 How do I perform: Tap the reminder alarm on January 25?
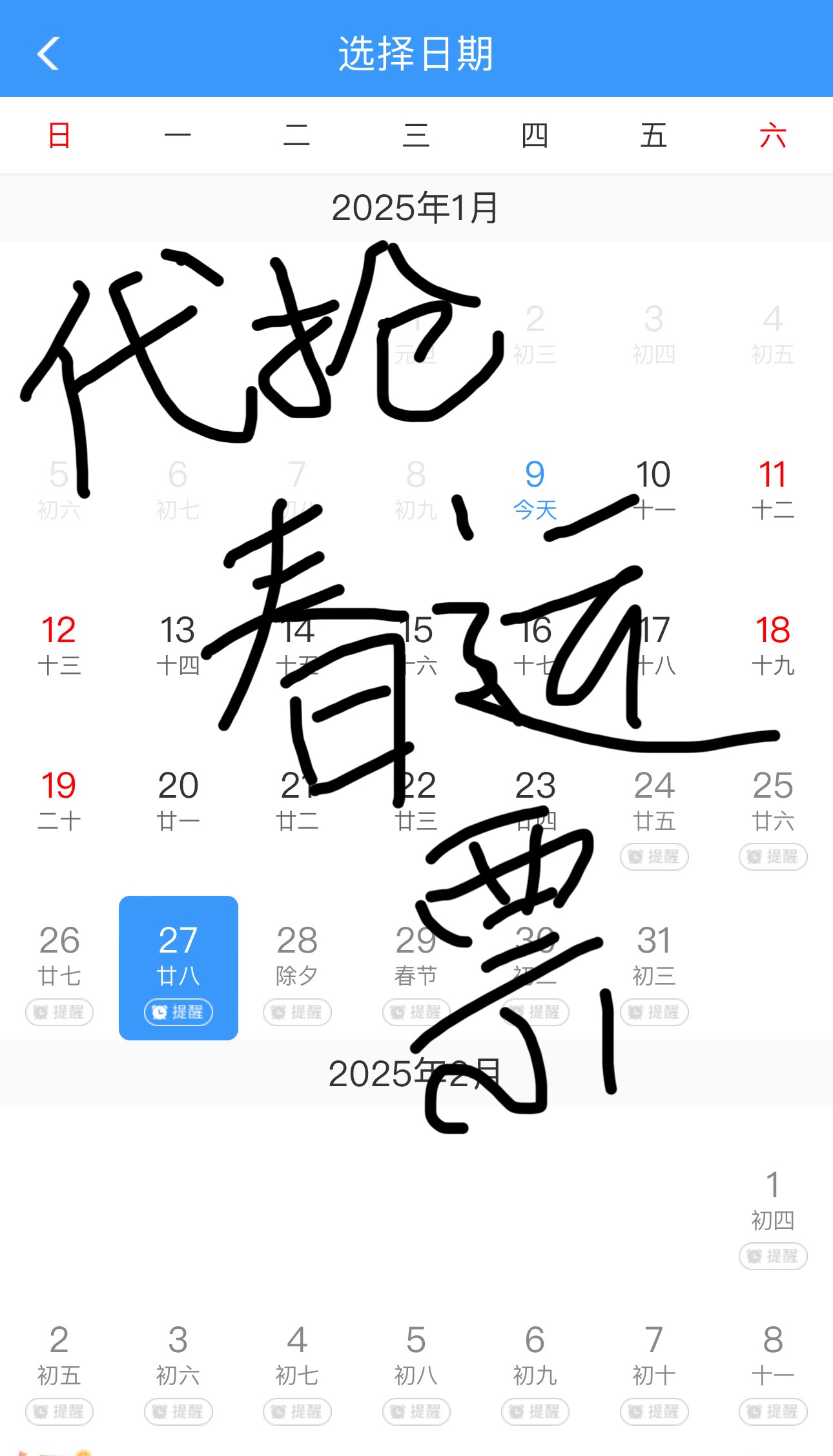[772, 856]
